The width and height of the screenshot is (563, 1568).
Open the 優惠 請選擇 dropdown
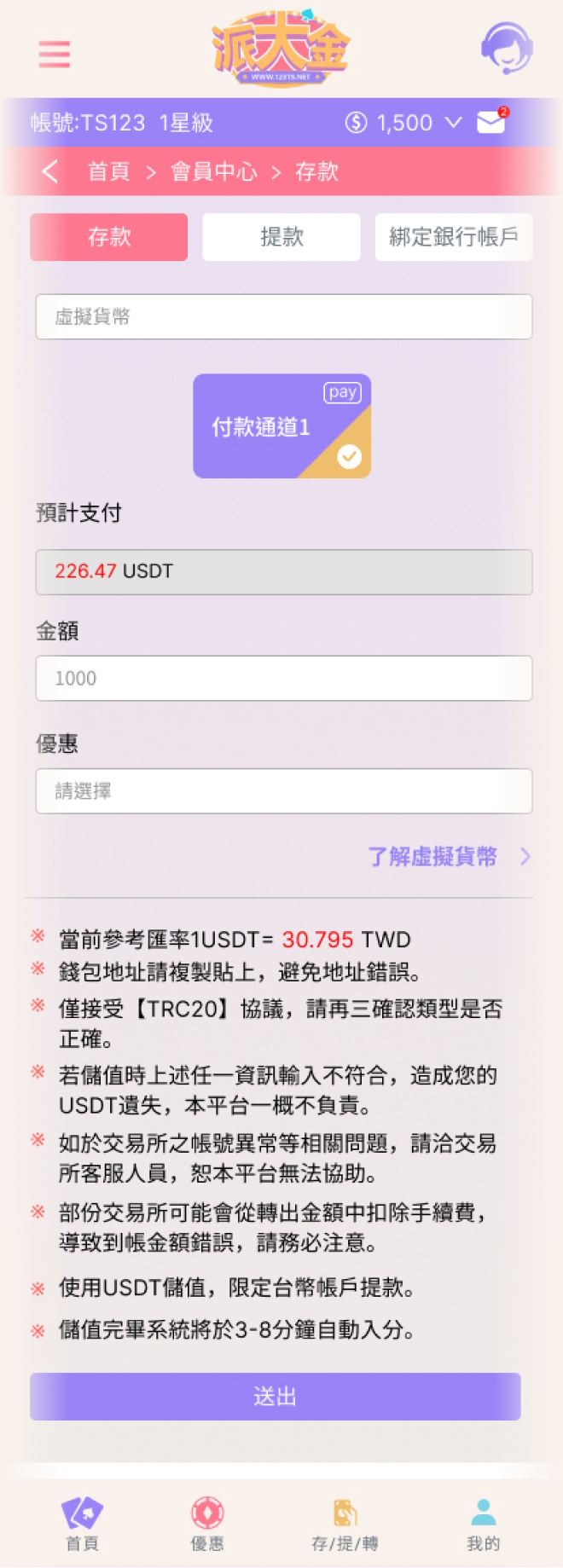tap(284, 791)
